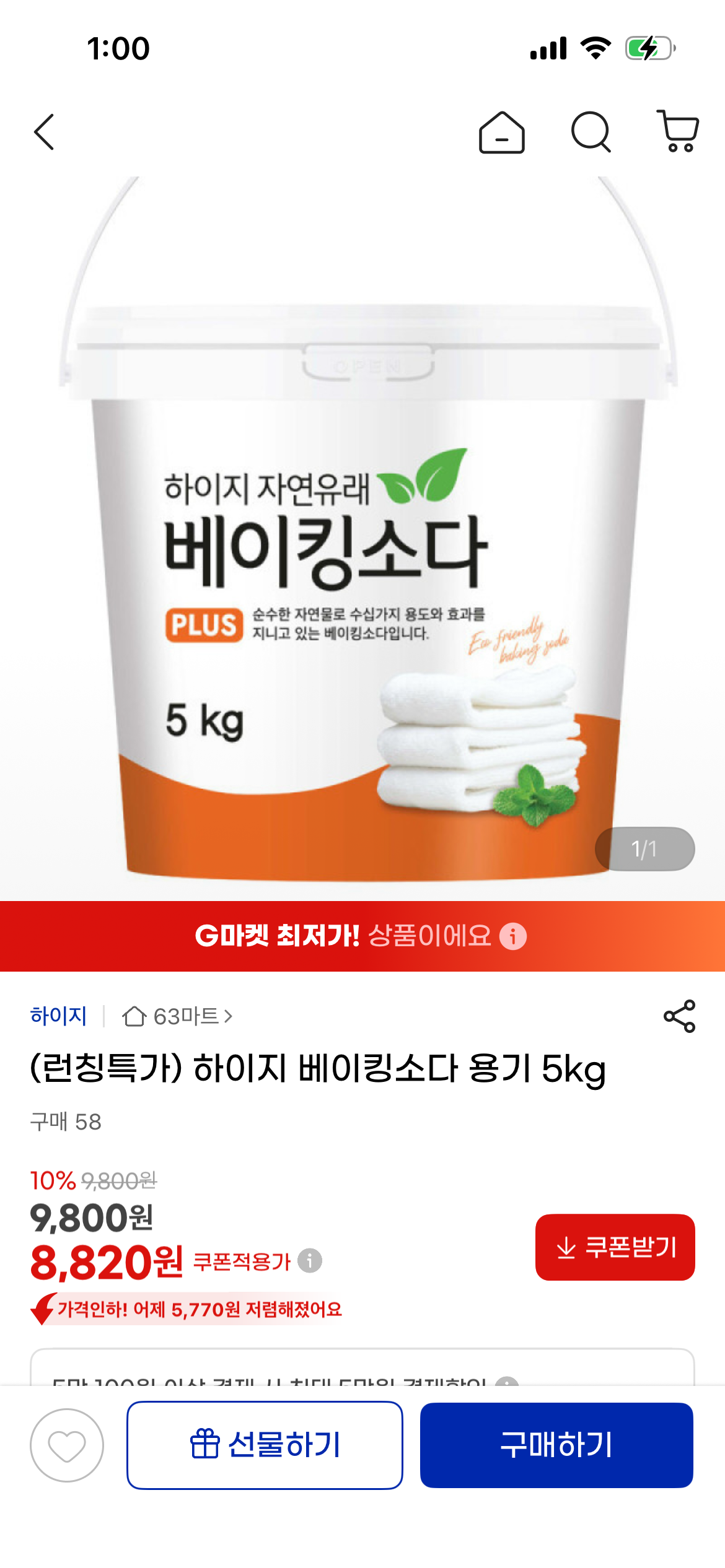The height and width of the screenshot is (1568, 725).
Task: Open the 하이지 brand link
Action: click(x=59, y=1016)
